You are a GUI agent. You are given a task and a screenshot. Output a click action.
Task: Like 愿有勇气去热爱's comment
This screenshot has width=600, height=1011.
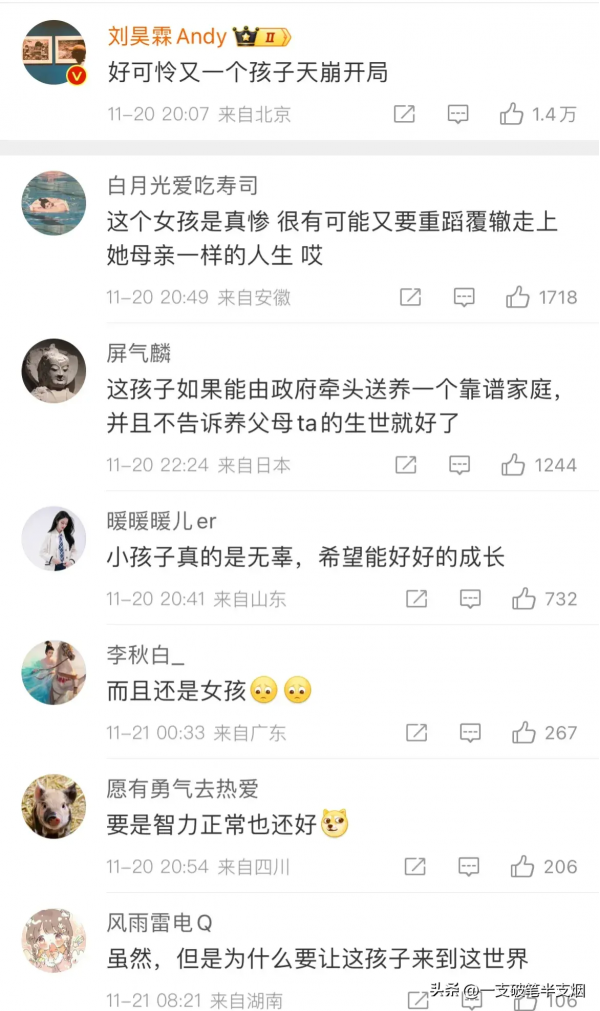[524, 866]
